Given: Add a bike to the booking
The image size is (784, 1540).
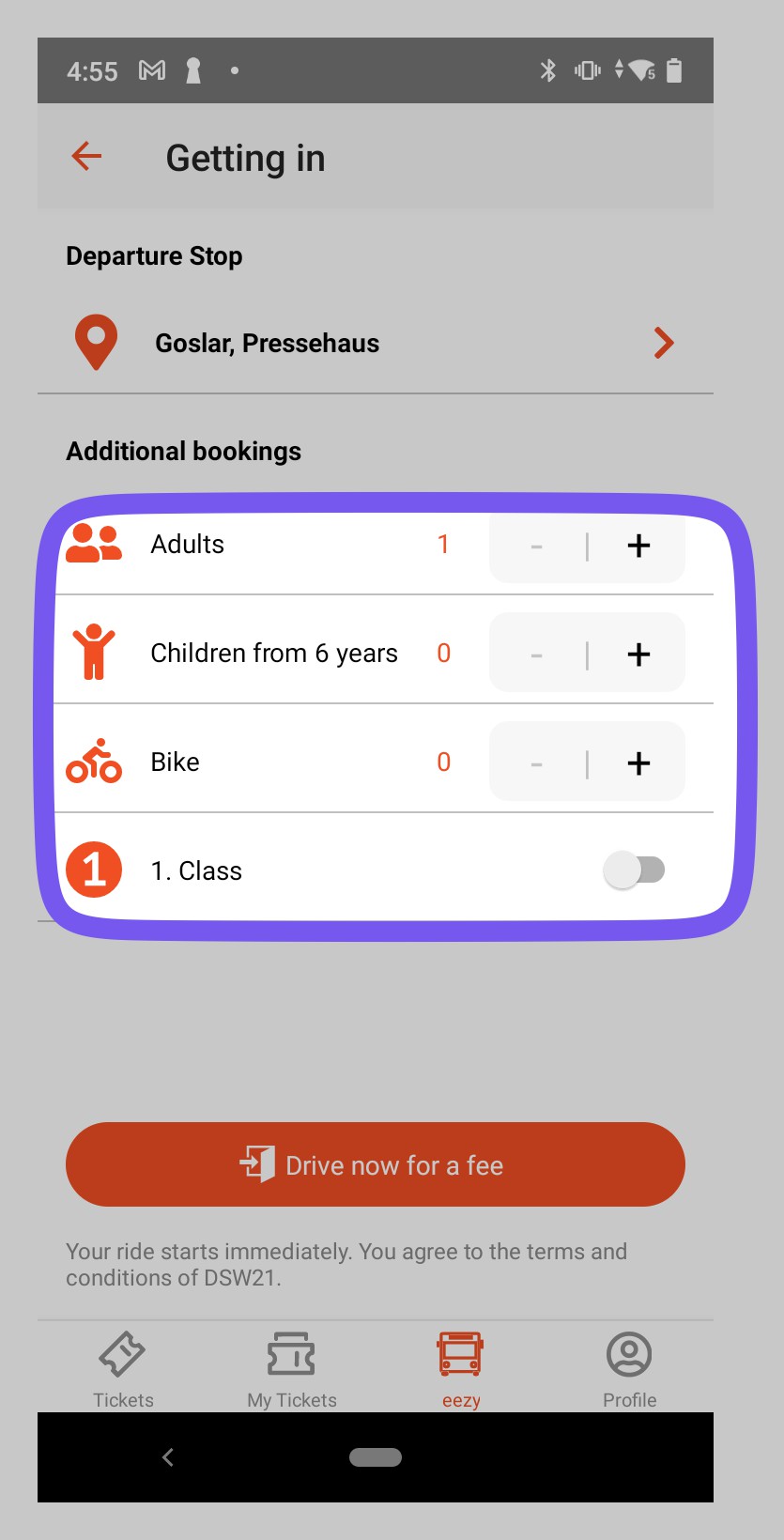Looking at the screenshot, I should [x=638, y=763].
